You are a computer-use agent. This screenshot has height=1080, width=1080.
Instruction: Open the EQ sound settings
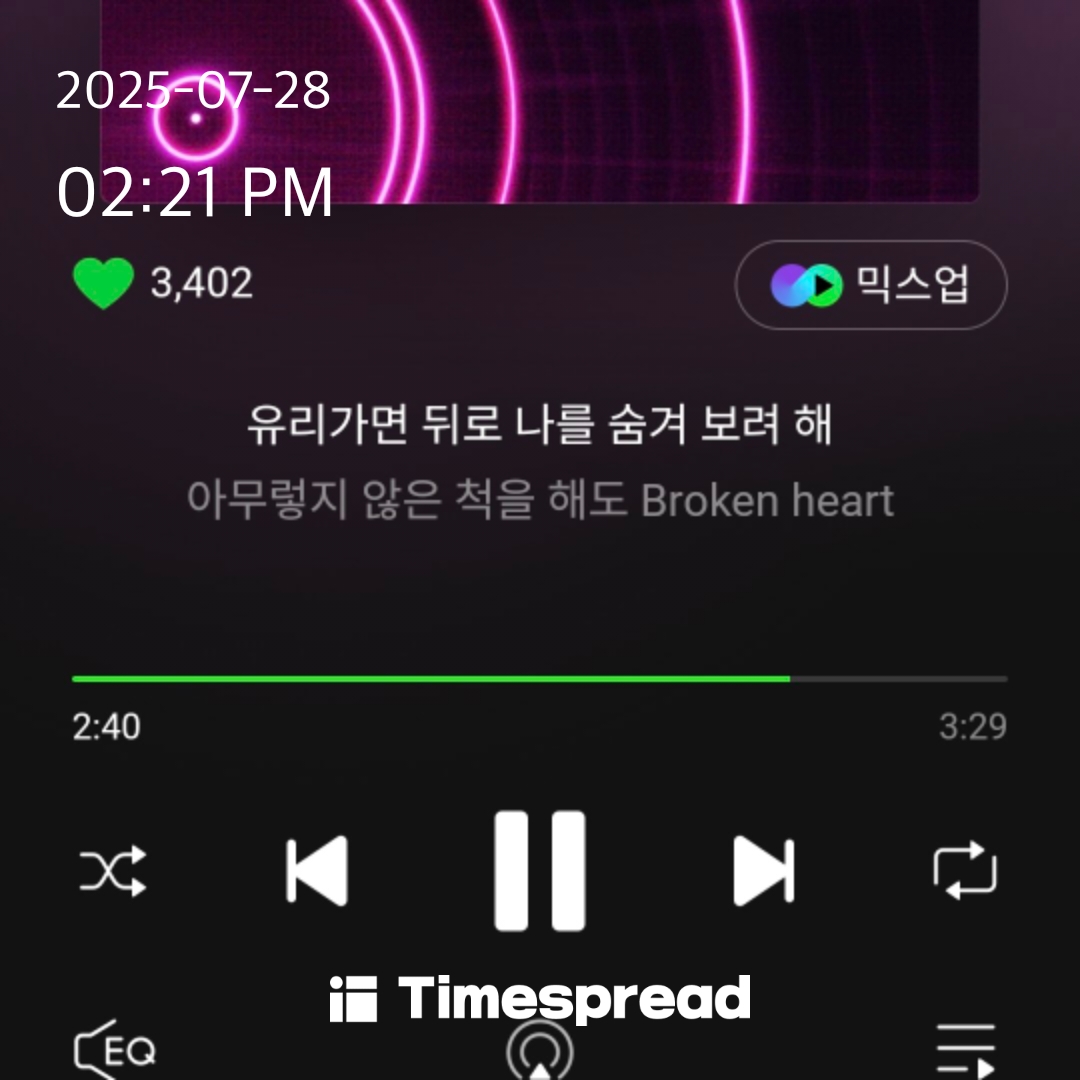point(115,1050)
